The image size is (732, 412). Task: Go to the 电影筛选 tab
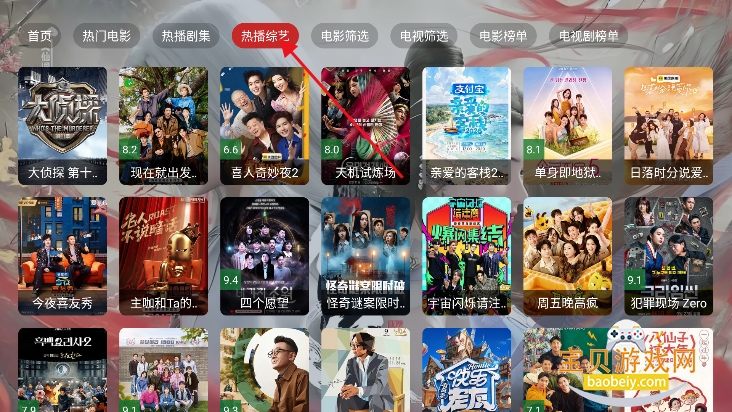point(344,36)
